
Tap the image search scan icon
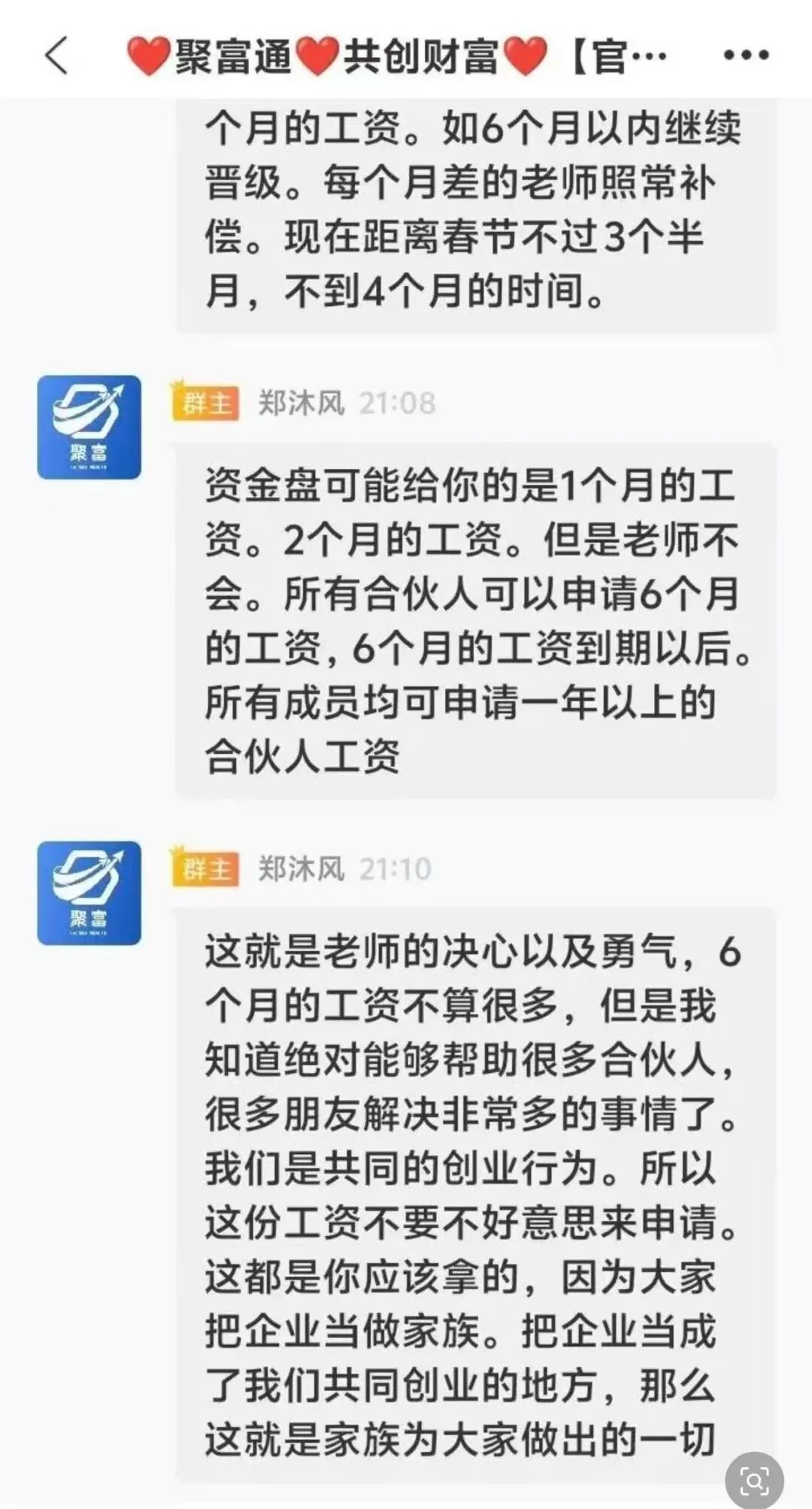click(x=754, y=1480)
